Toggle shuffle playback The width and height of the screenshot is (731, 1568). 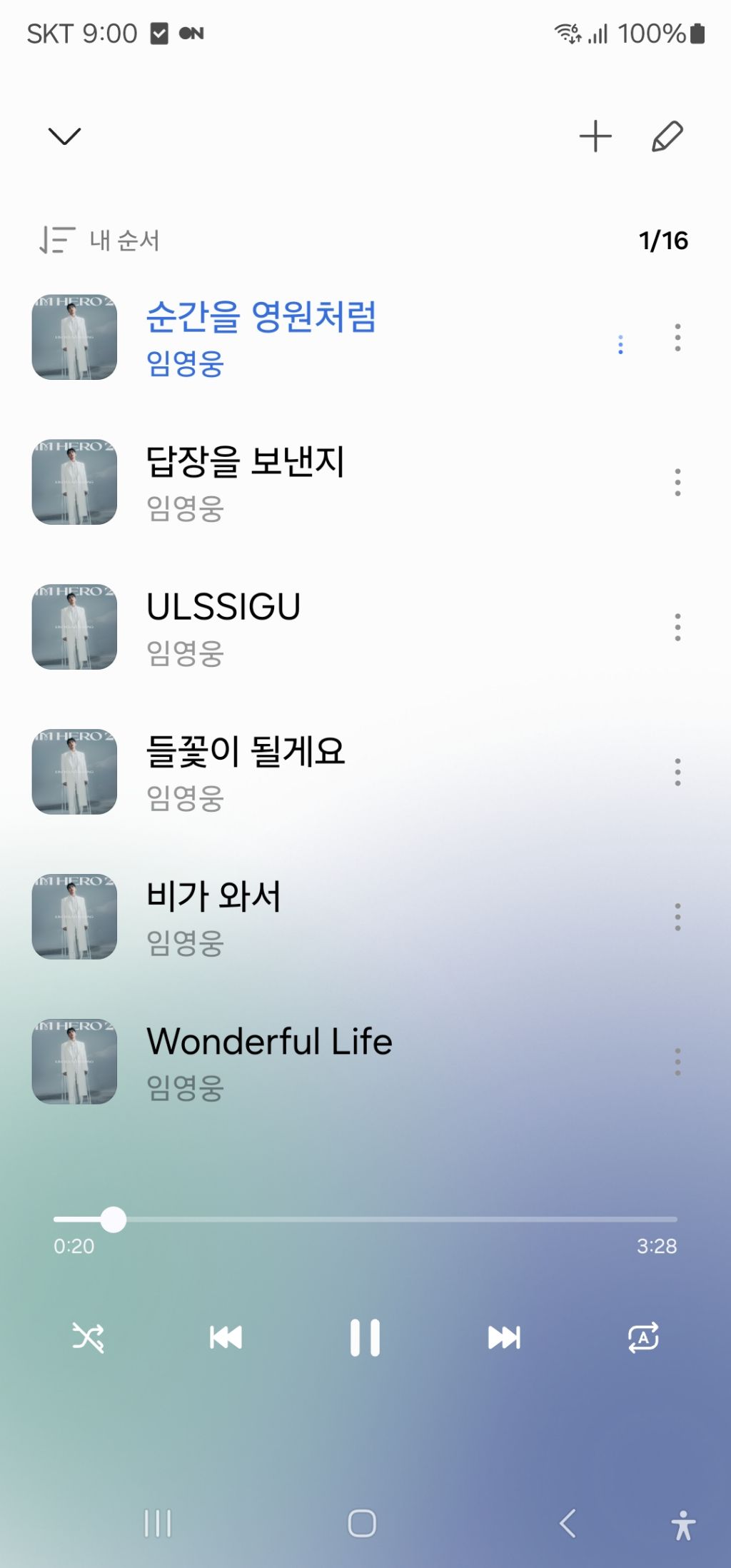pyautogui.click(x=89, y=1337)
